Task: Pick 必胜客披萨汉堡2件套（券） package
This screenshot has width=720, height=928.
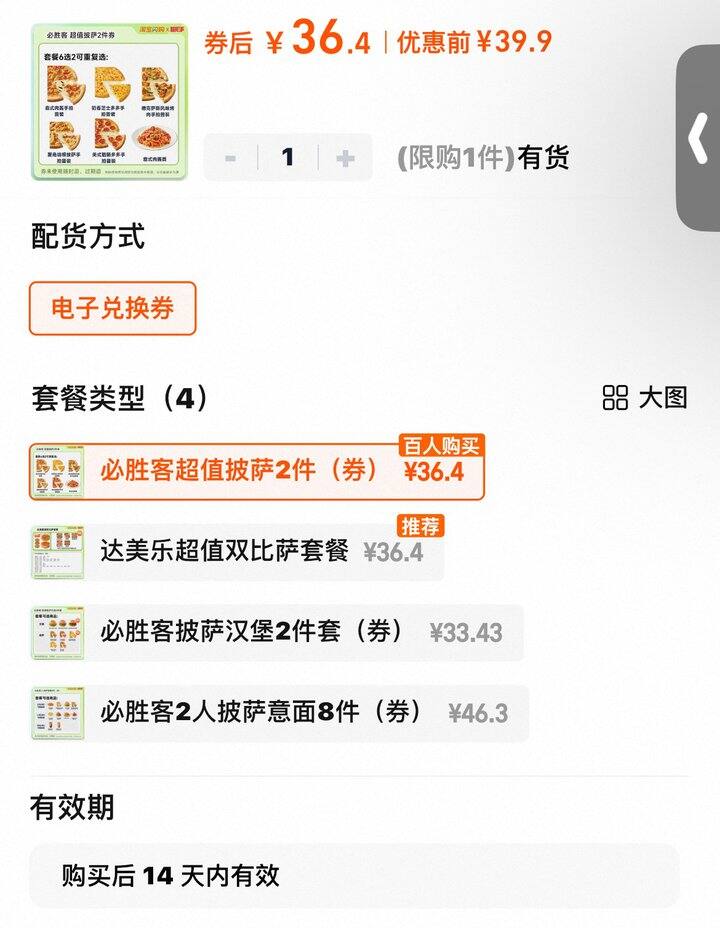Action: tap(276, 632)
